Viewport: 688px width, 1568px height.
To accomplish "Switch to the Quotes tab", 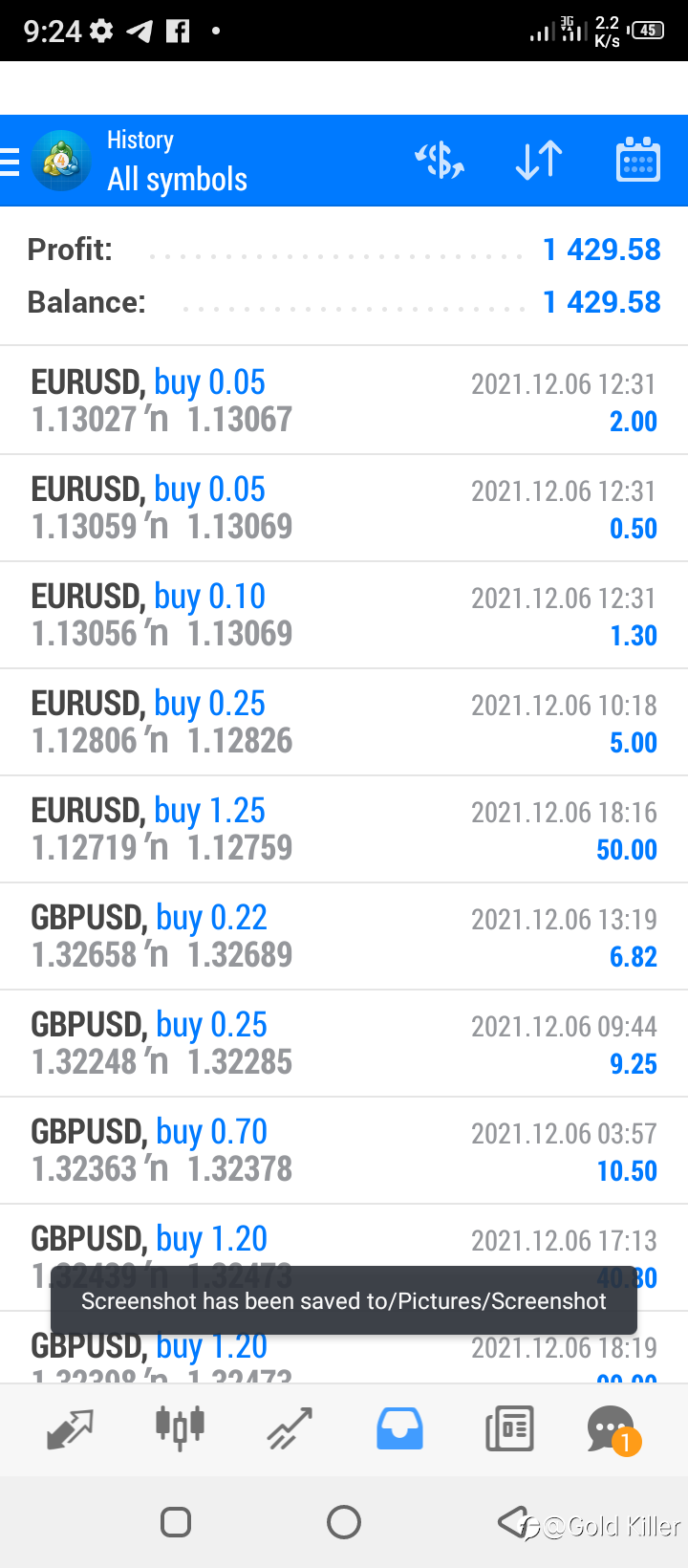I will [x=70, y=1429].
